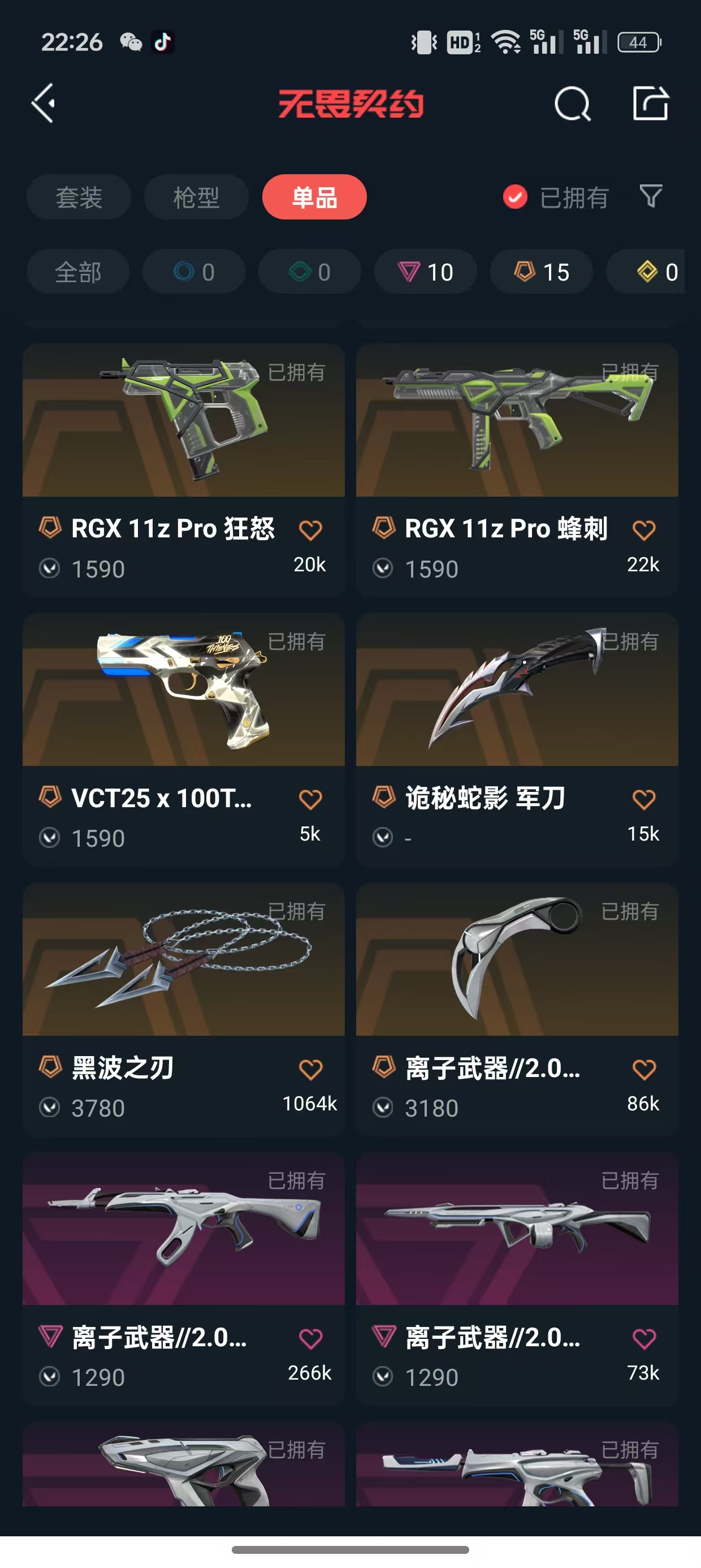Switch to the 枪型 tab

point(196,197)
